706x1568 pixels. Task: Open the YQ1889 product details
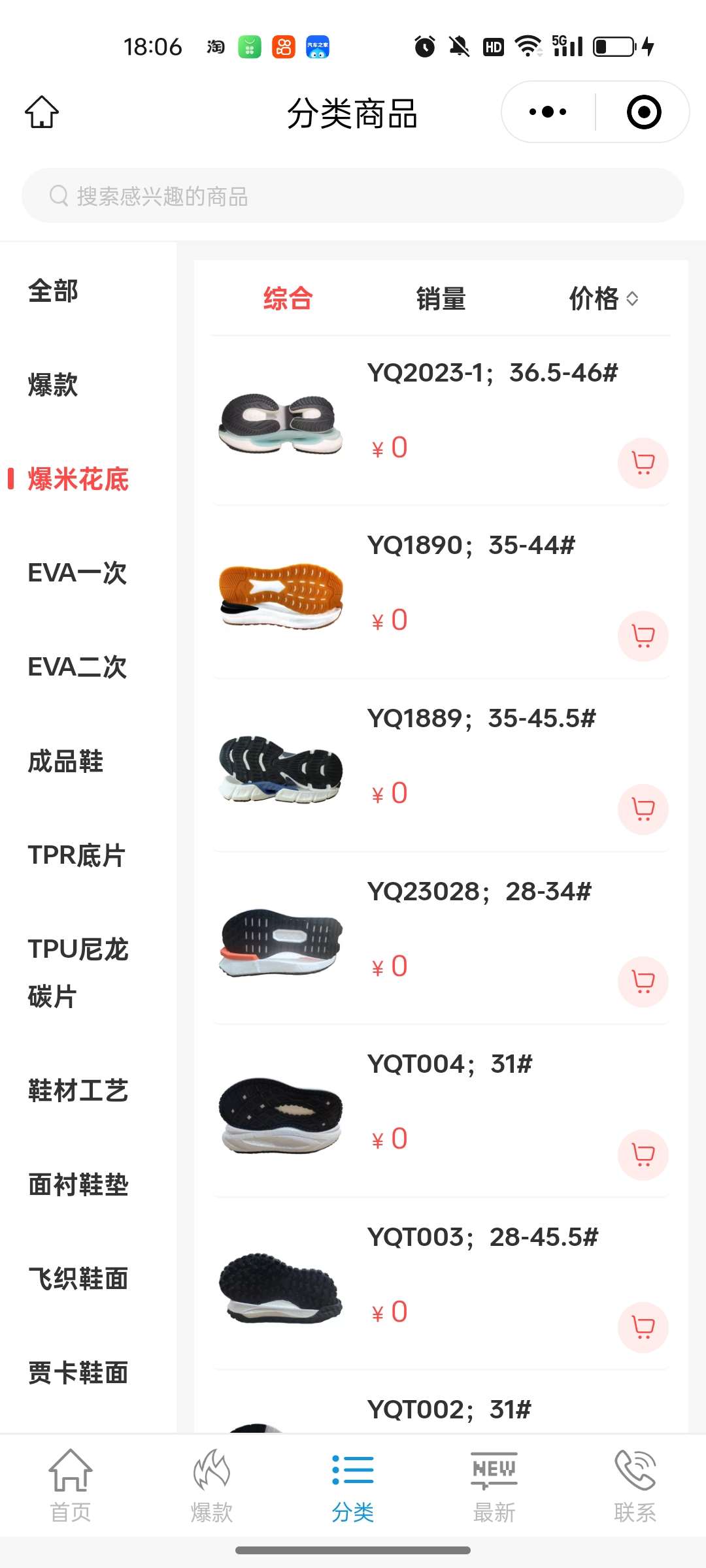click(x=481, y=719)
